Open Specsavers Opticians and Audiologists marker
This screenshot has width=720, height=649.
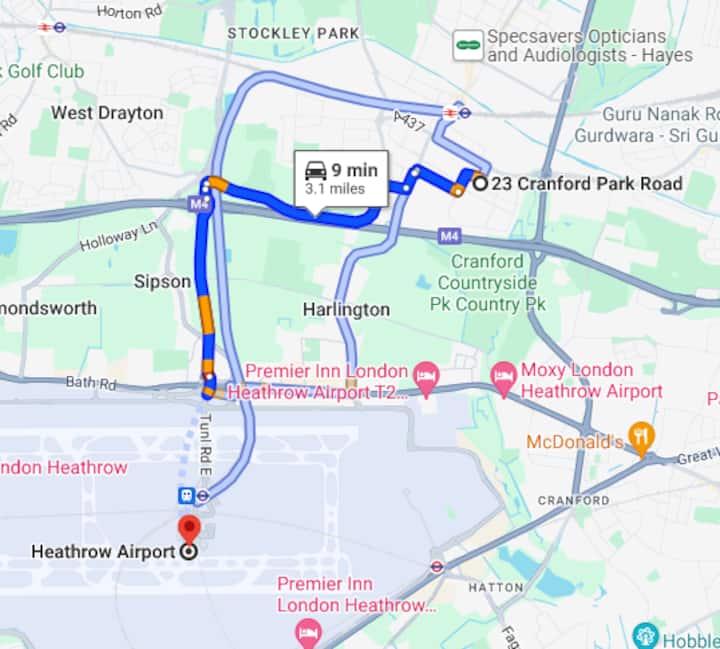pos(467,43)
